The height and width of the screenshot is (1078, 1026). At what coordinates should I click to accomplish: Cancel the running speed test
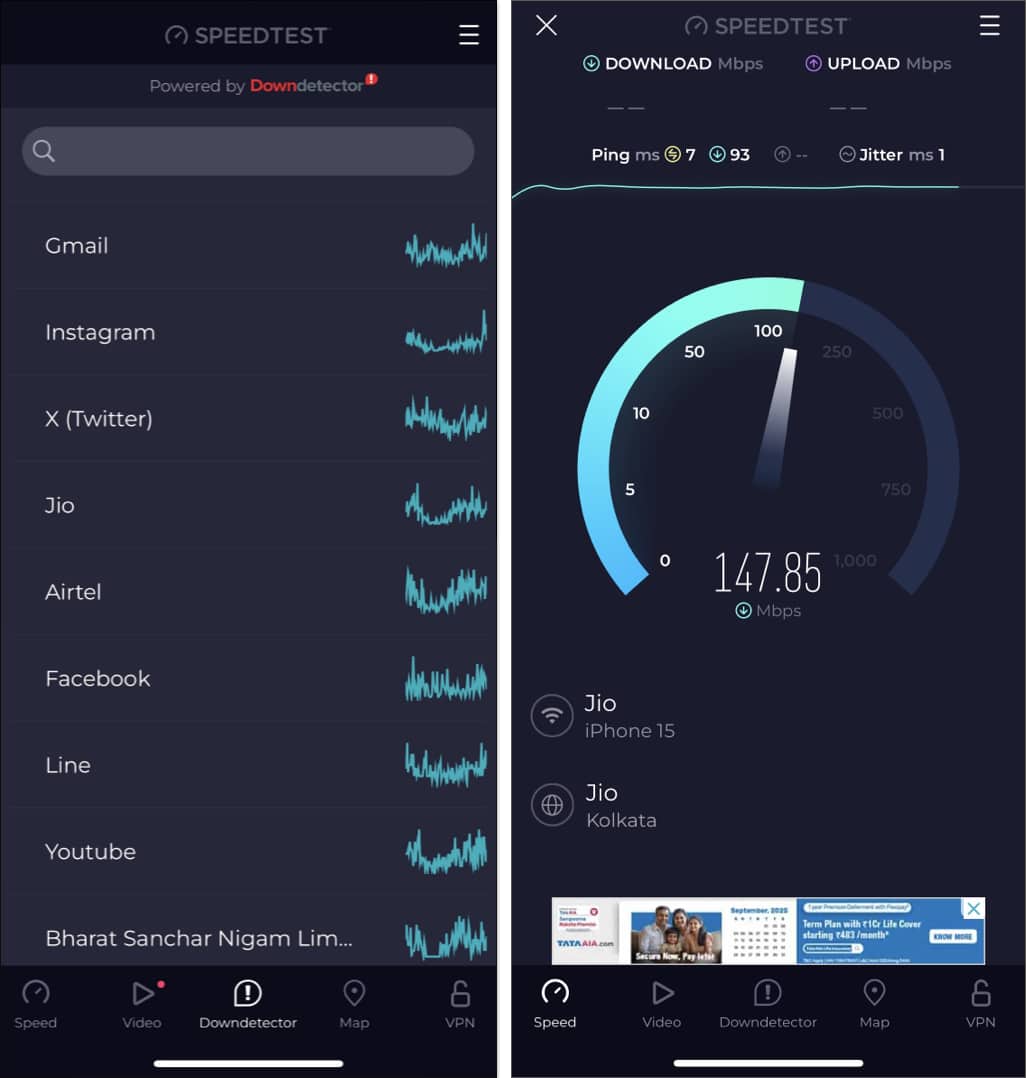coord(546,25)
